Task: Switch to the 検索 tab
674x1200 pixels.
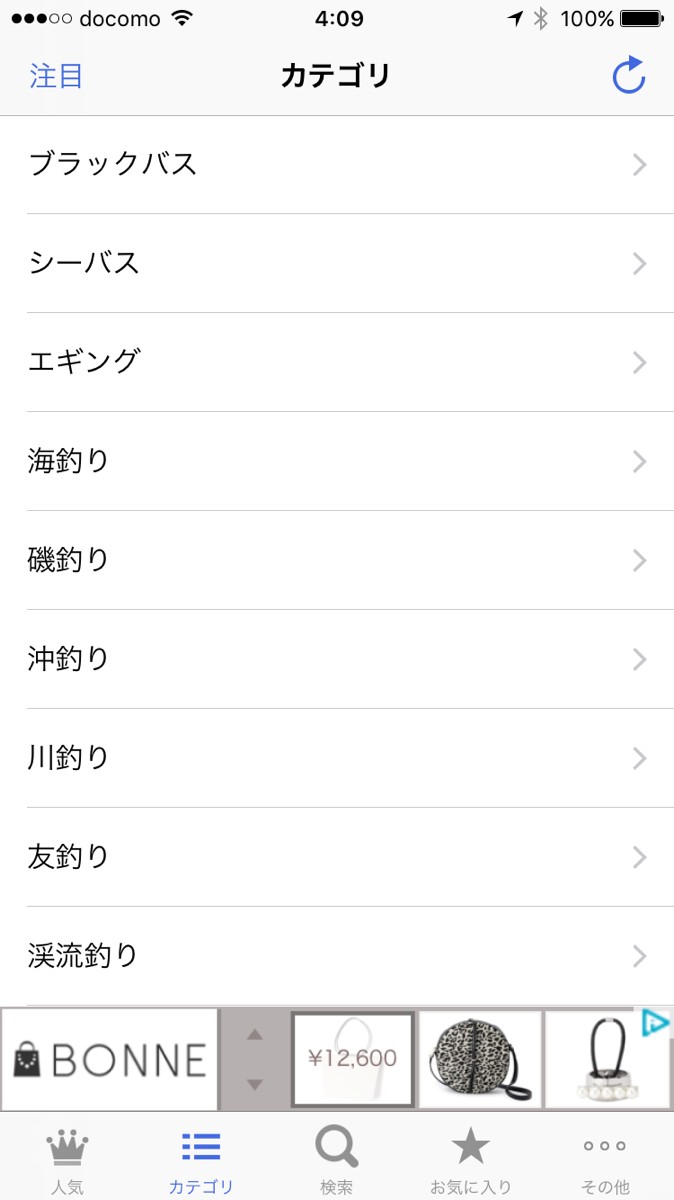Action: click(337, 1160)
